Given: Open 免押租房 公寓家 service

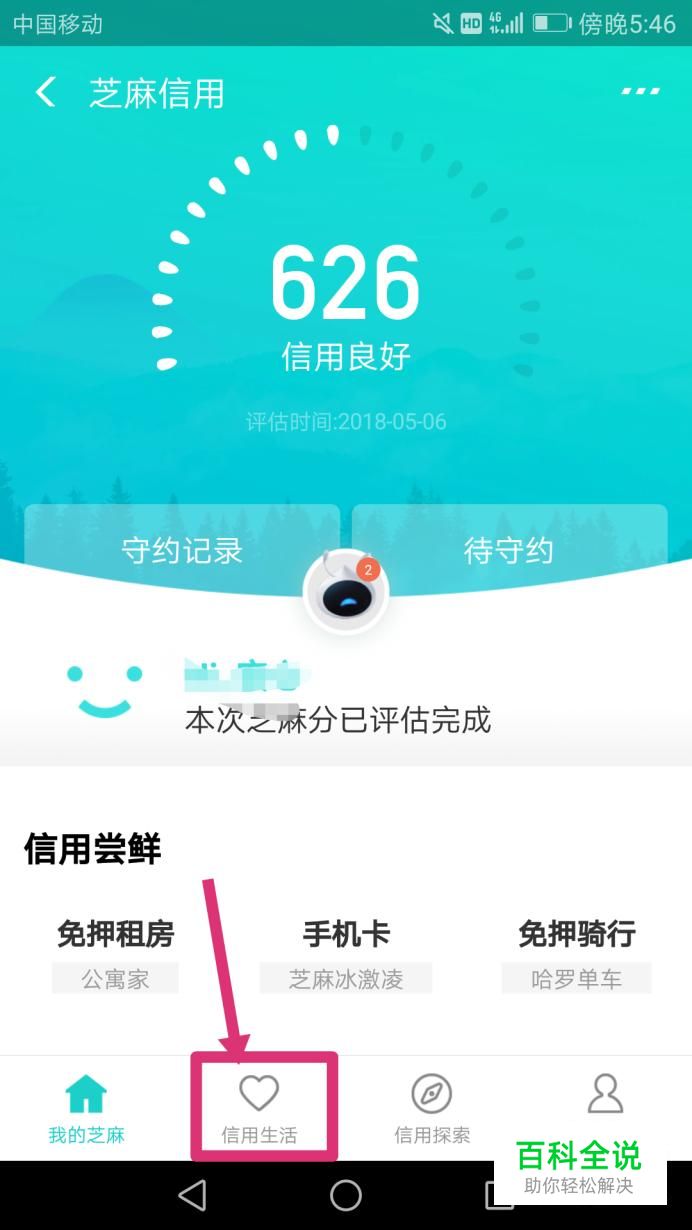Looking at the screenshot, I should click(x=116, y=954).
